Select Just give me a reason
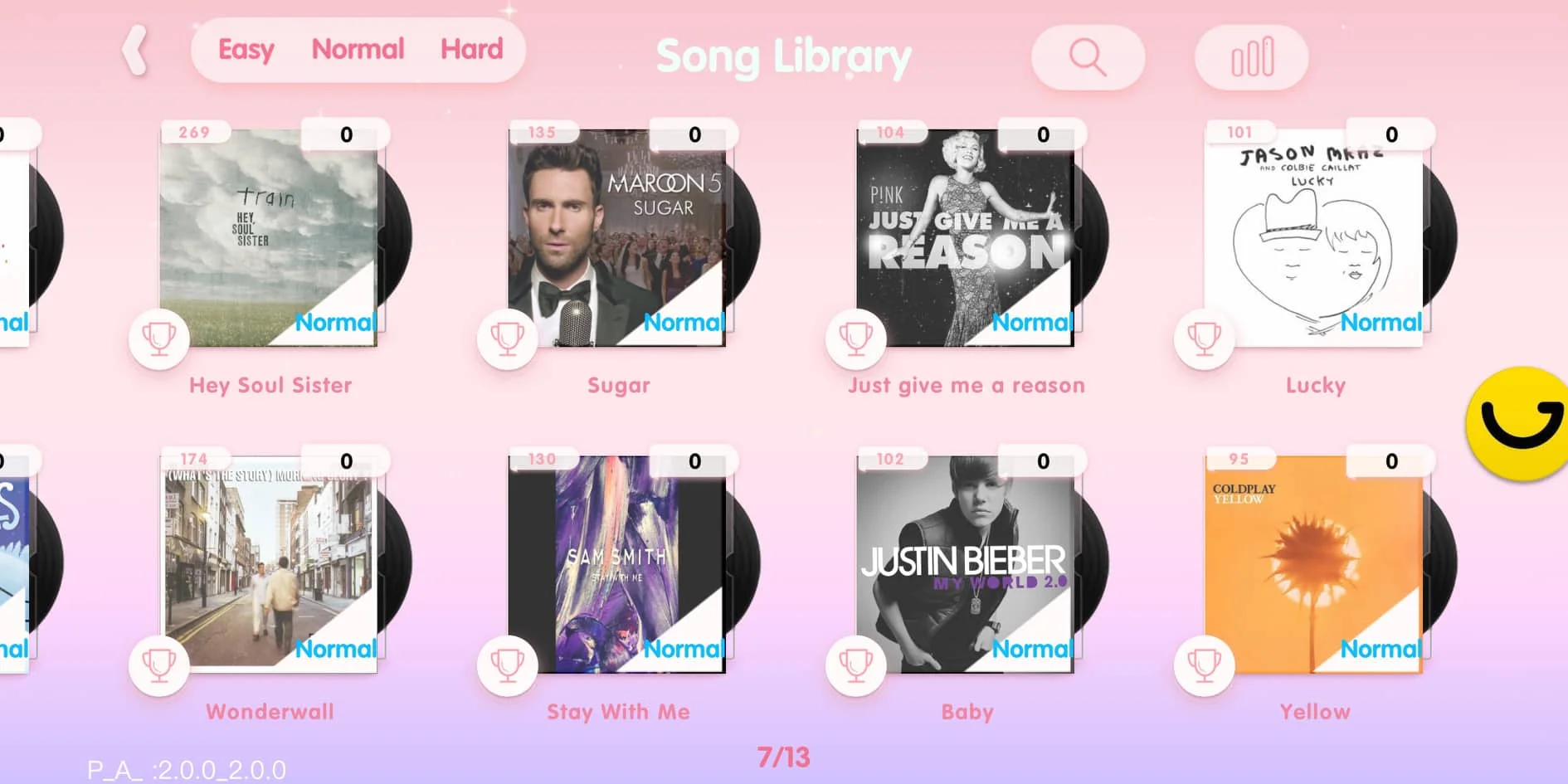 [965, 237]
